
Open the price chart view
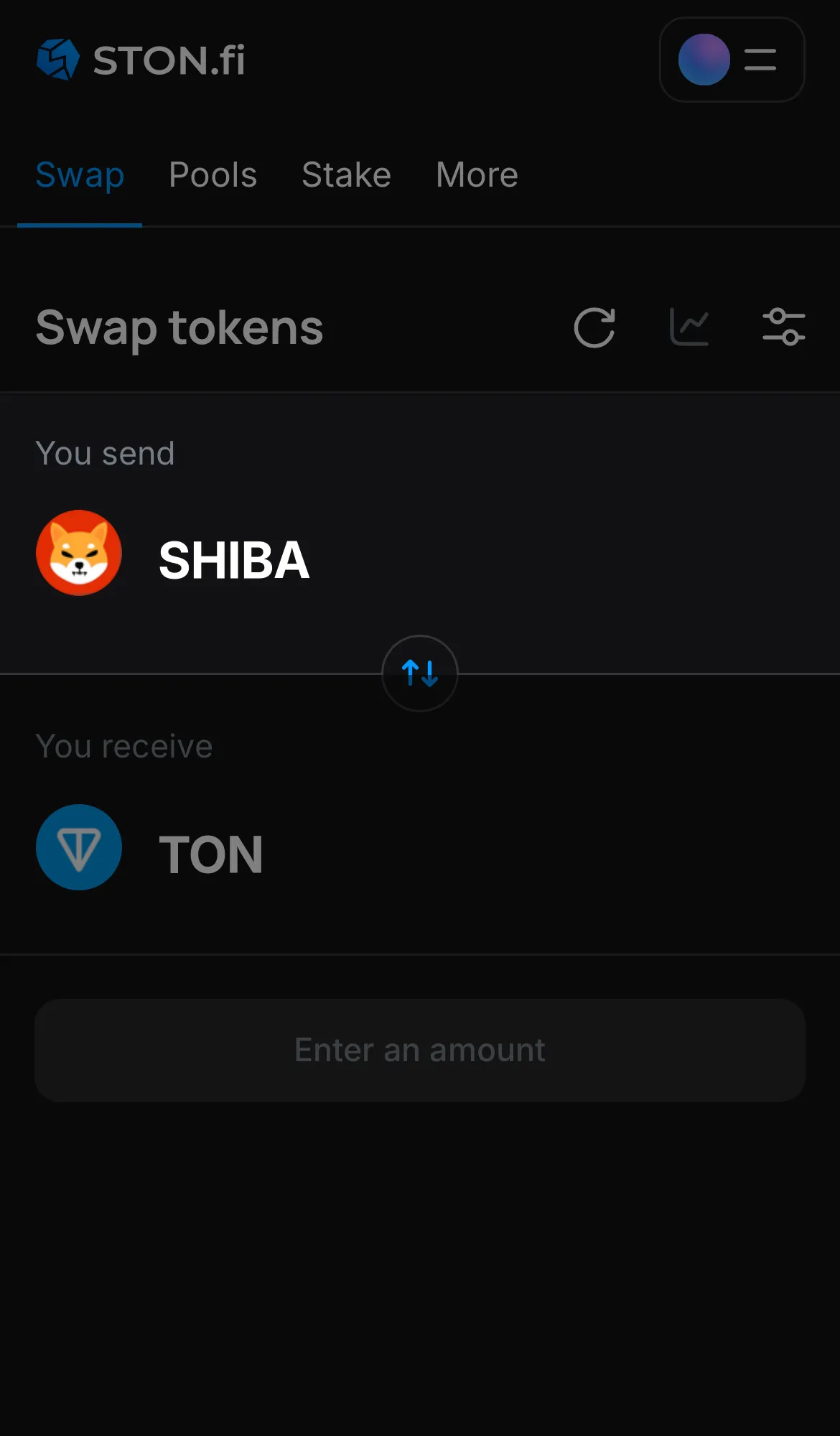689,327
